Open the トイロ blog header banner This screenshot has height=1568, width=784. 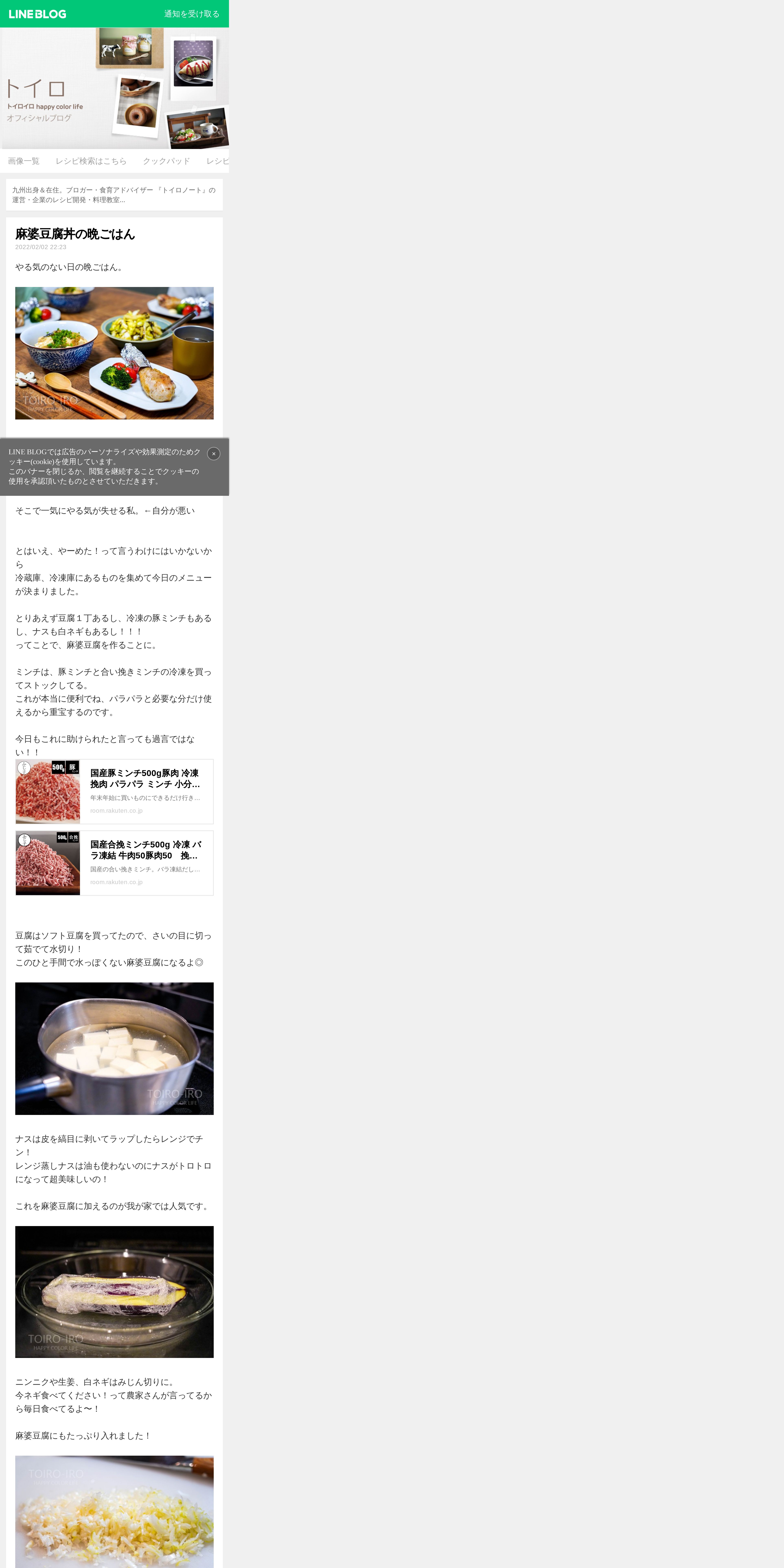114,88
